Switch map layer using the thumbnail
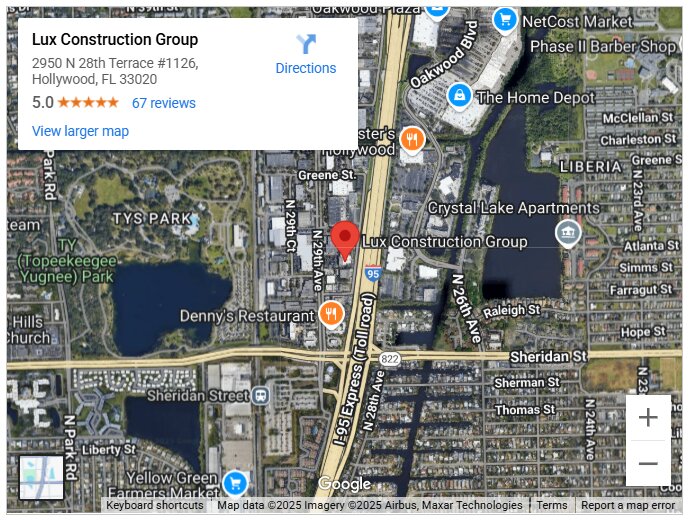The width and height of the screenshot is (692, 520). click(x=42, y=477)
